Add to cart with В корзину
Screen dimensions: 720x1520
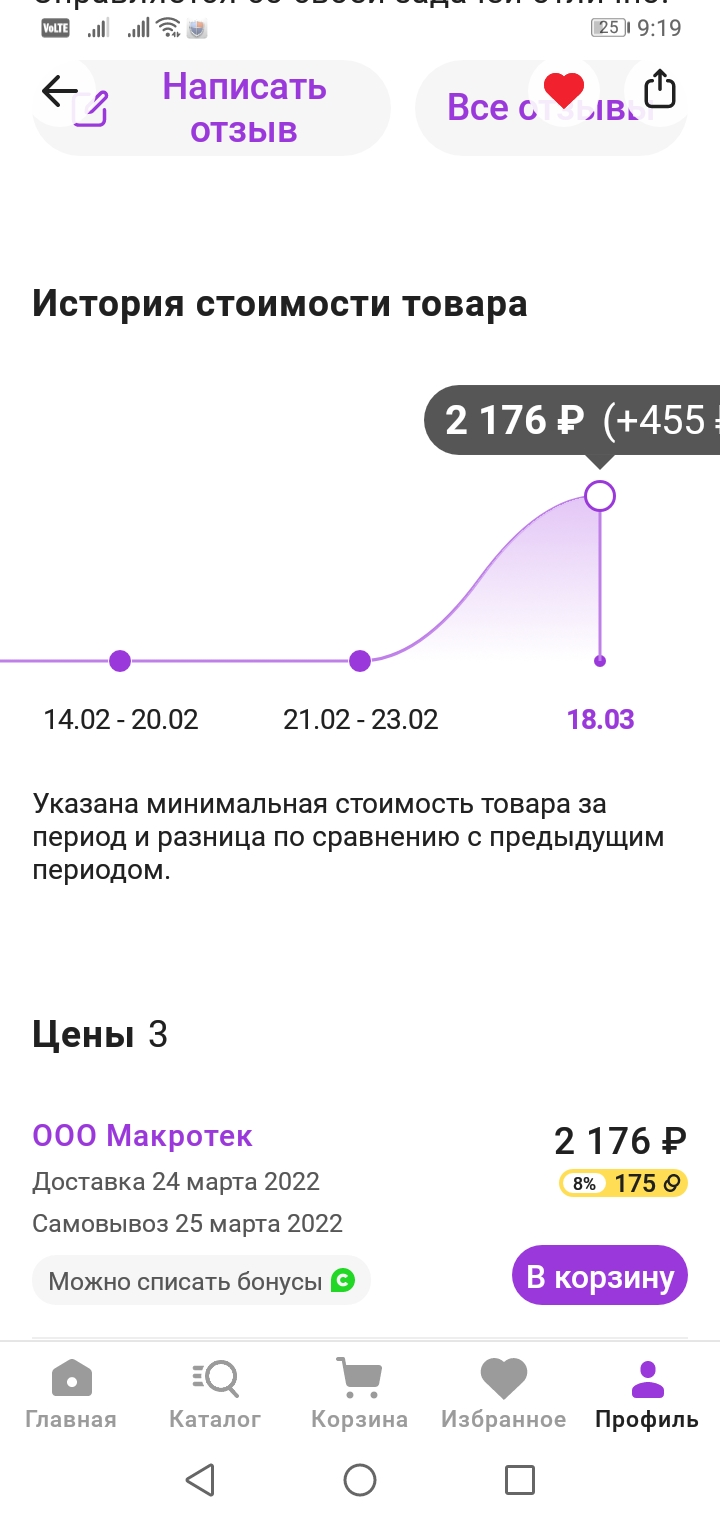pyautogui.click(x=600, y=1276)
